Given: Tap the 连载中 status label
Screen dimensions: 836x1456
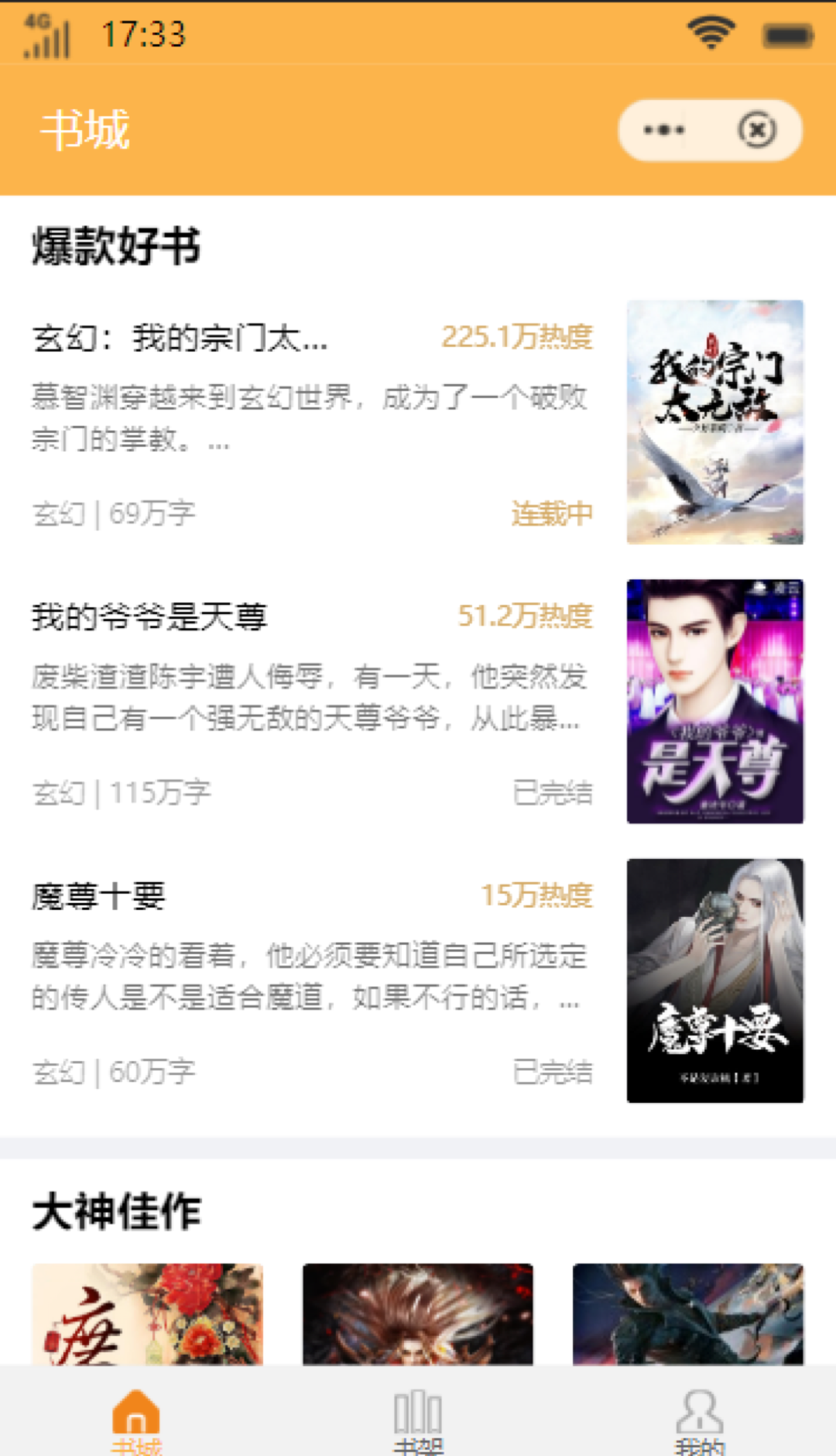Looking at the screenshot, I should coord(551,513).
